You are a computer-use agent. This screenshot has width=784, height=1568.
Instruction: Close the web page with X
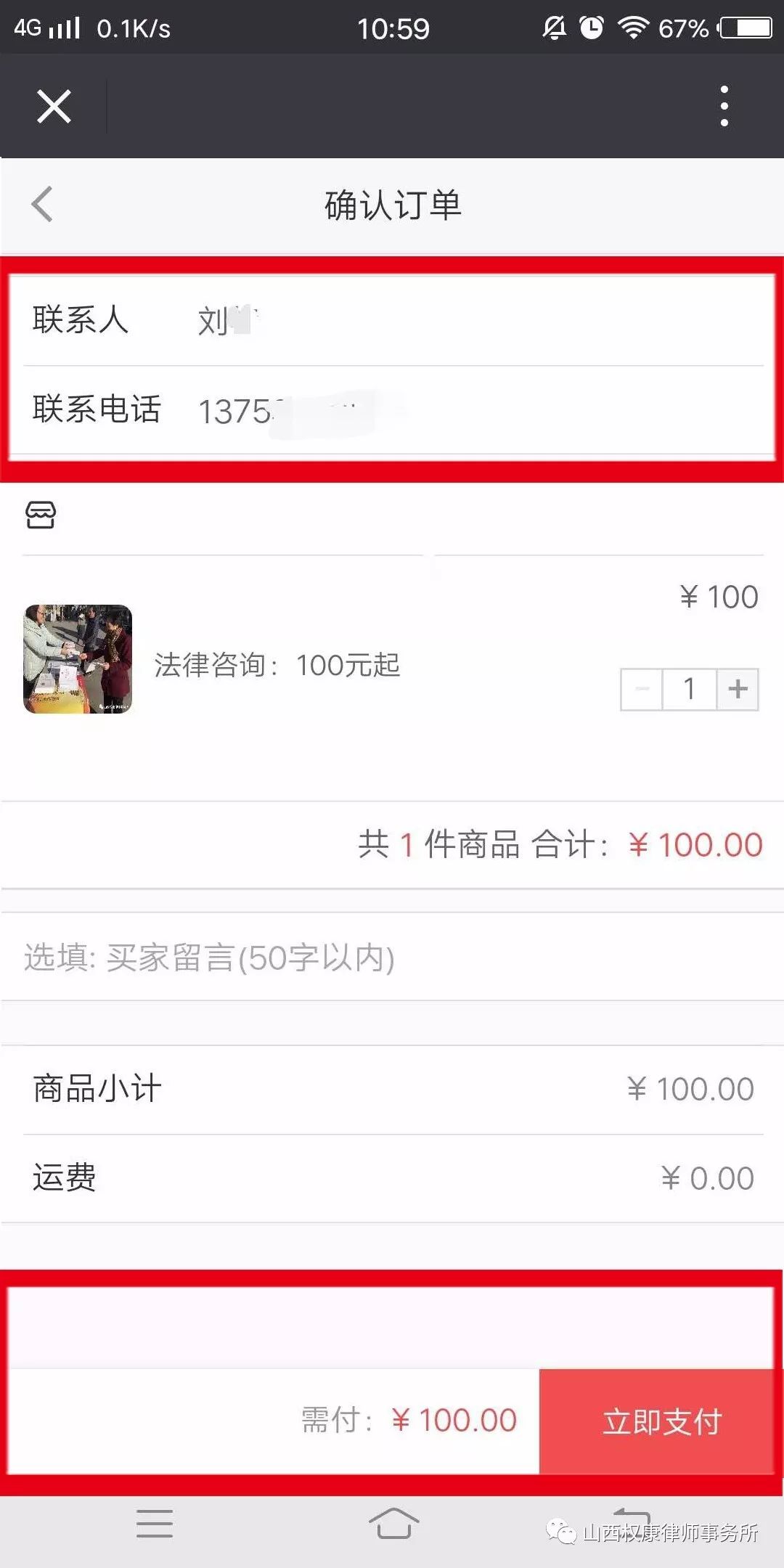pos(54,107)
